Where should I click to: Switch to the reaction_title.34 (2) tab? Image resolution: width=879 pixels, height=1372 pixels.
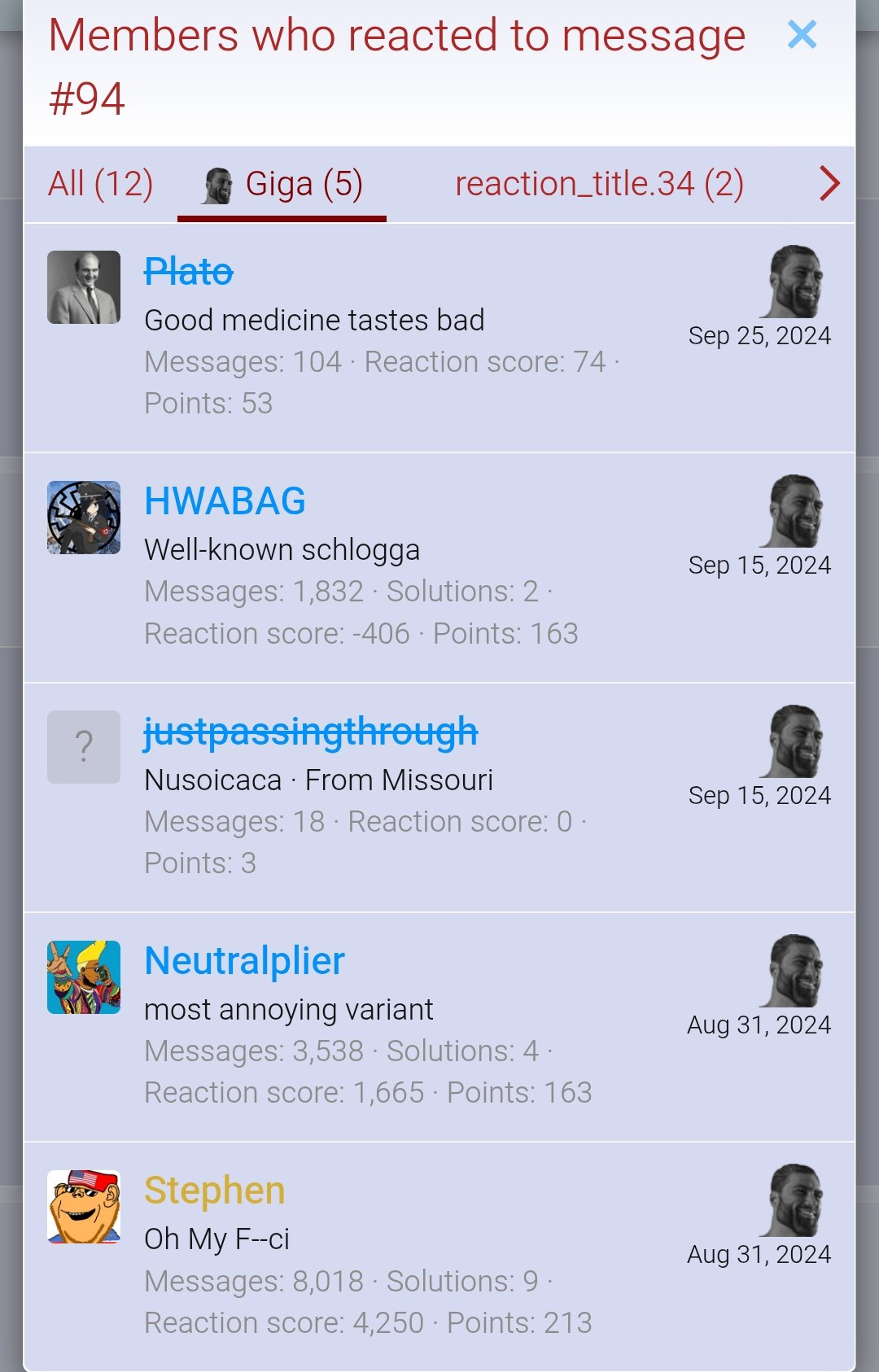point(599,184)
